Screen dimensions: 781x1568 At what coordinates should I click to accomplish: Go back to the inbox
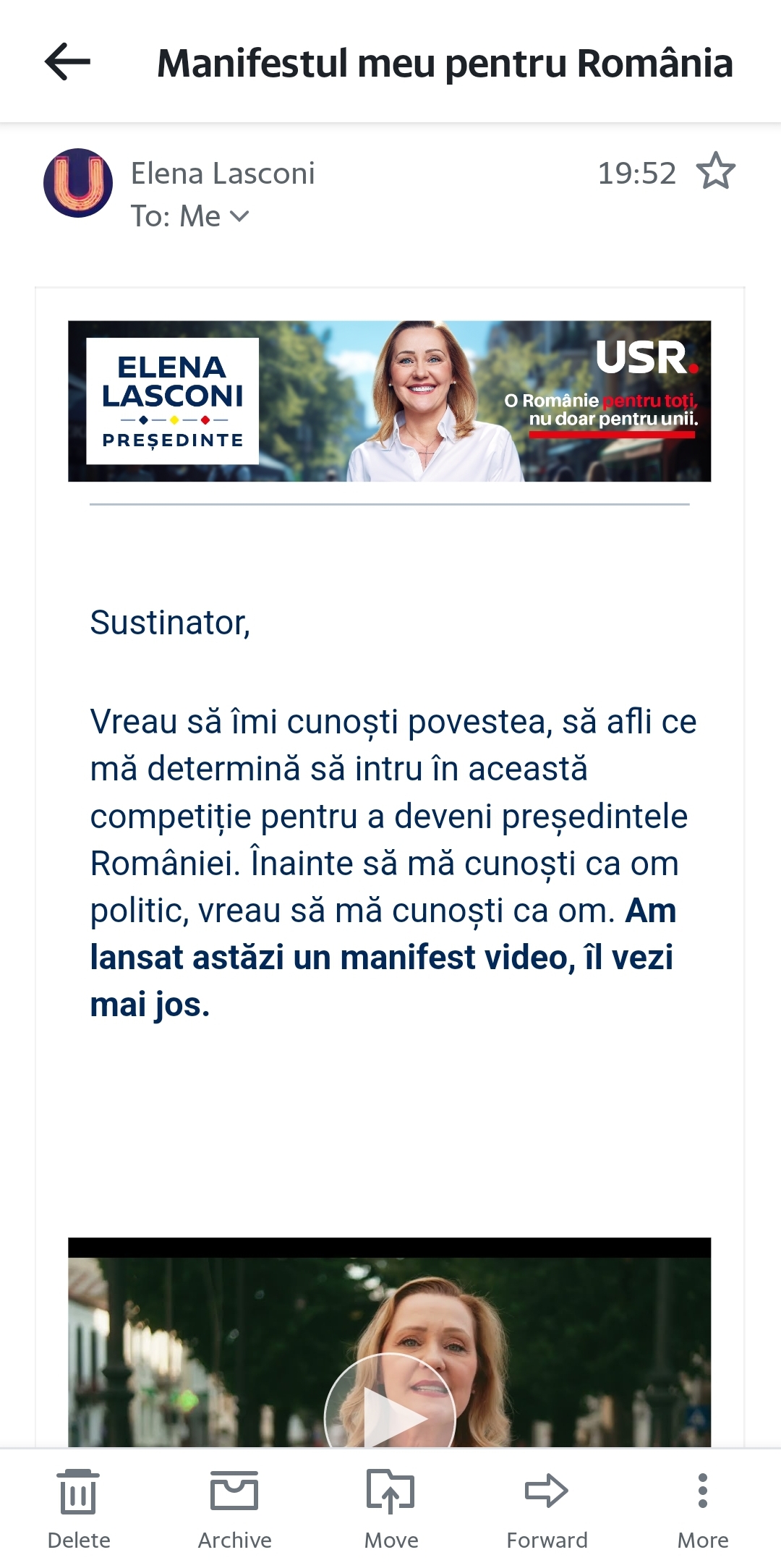click(x=67, y=61)
